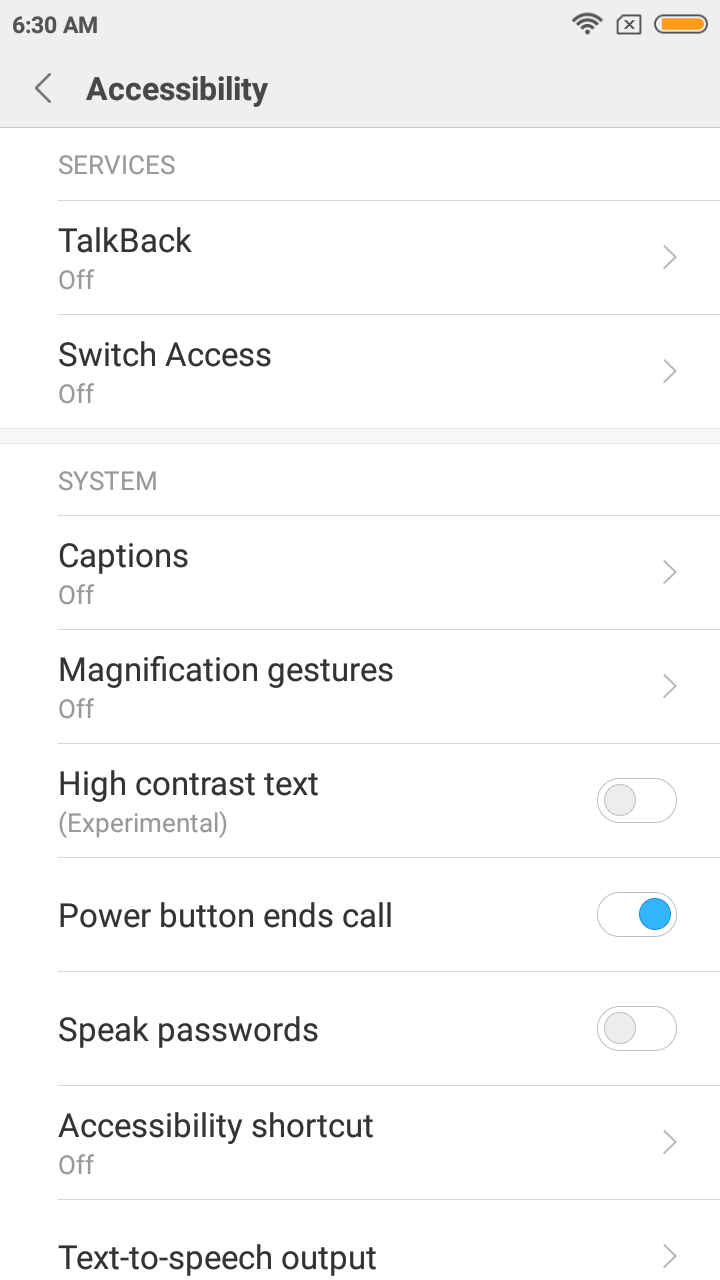Open TalkBack settings
The image size is (720, 1280).
coord(360,258)
